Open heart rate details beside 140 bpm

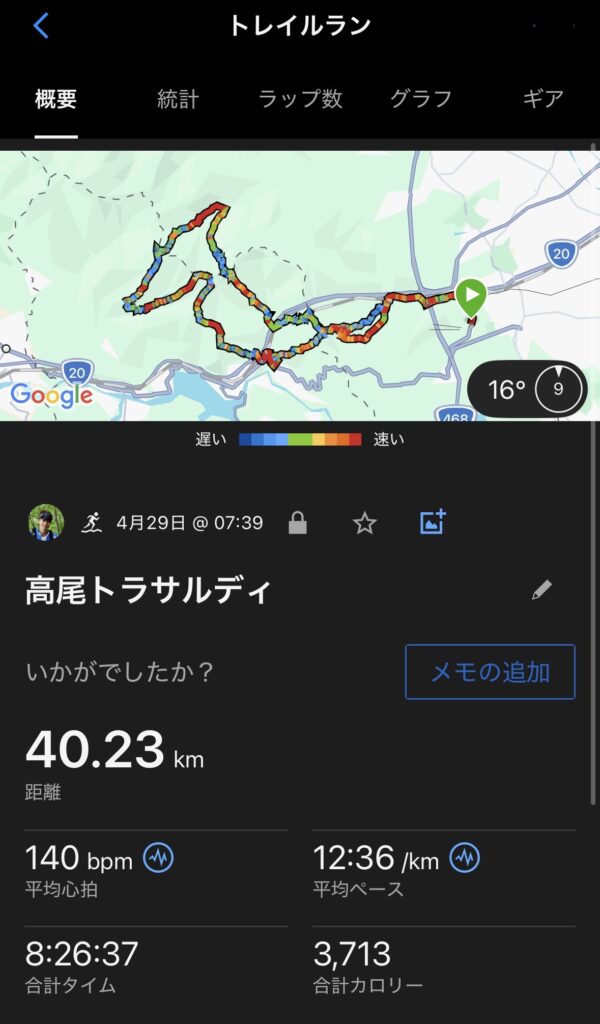[x=158, y=857]
